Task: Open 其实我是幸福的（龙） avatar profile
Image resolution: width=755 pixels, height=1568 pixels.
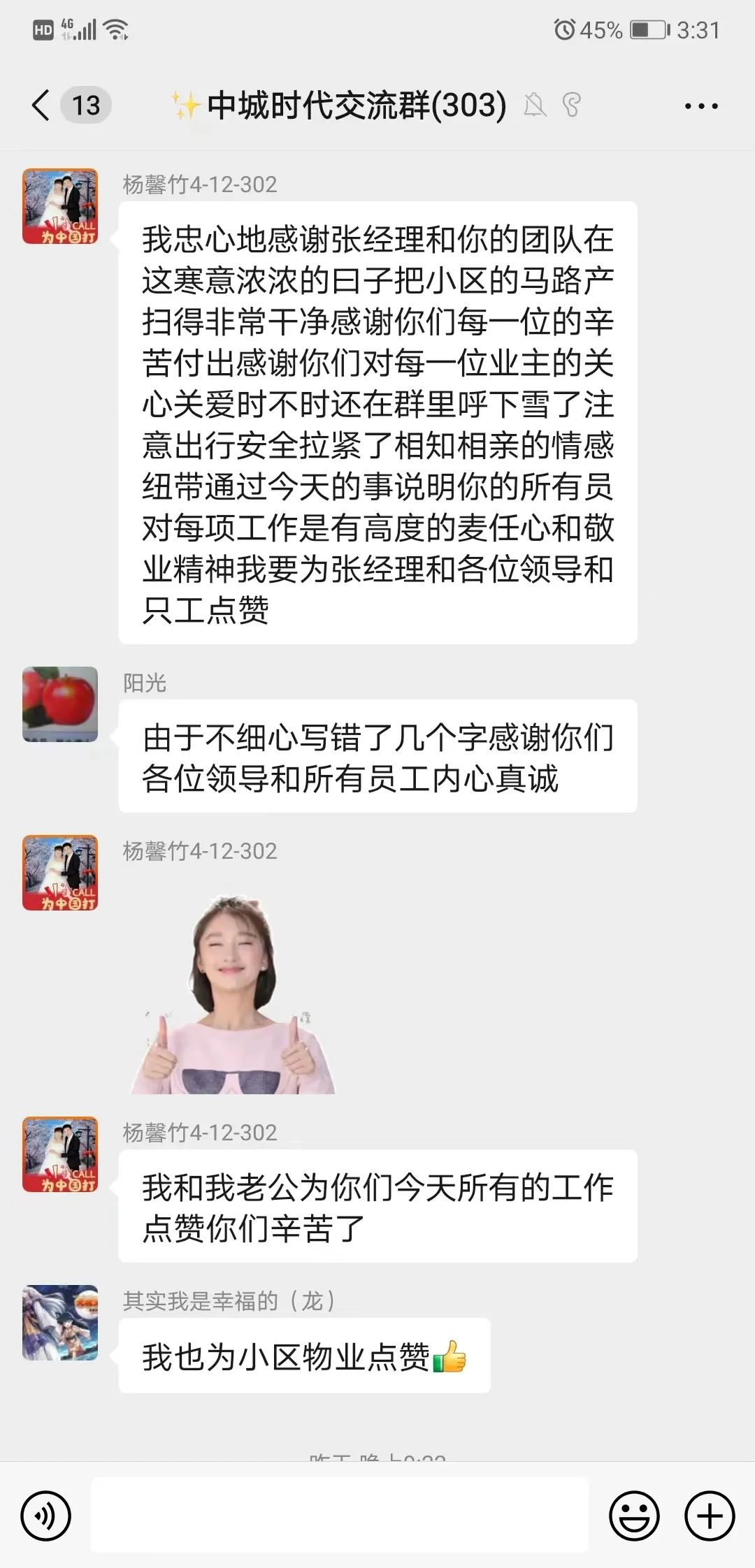Action: tap(60, 1322)
